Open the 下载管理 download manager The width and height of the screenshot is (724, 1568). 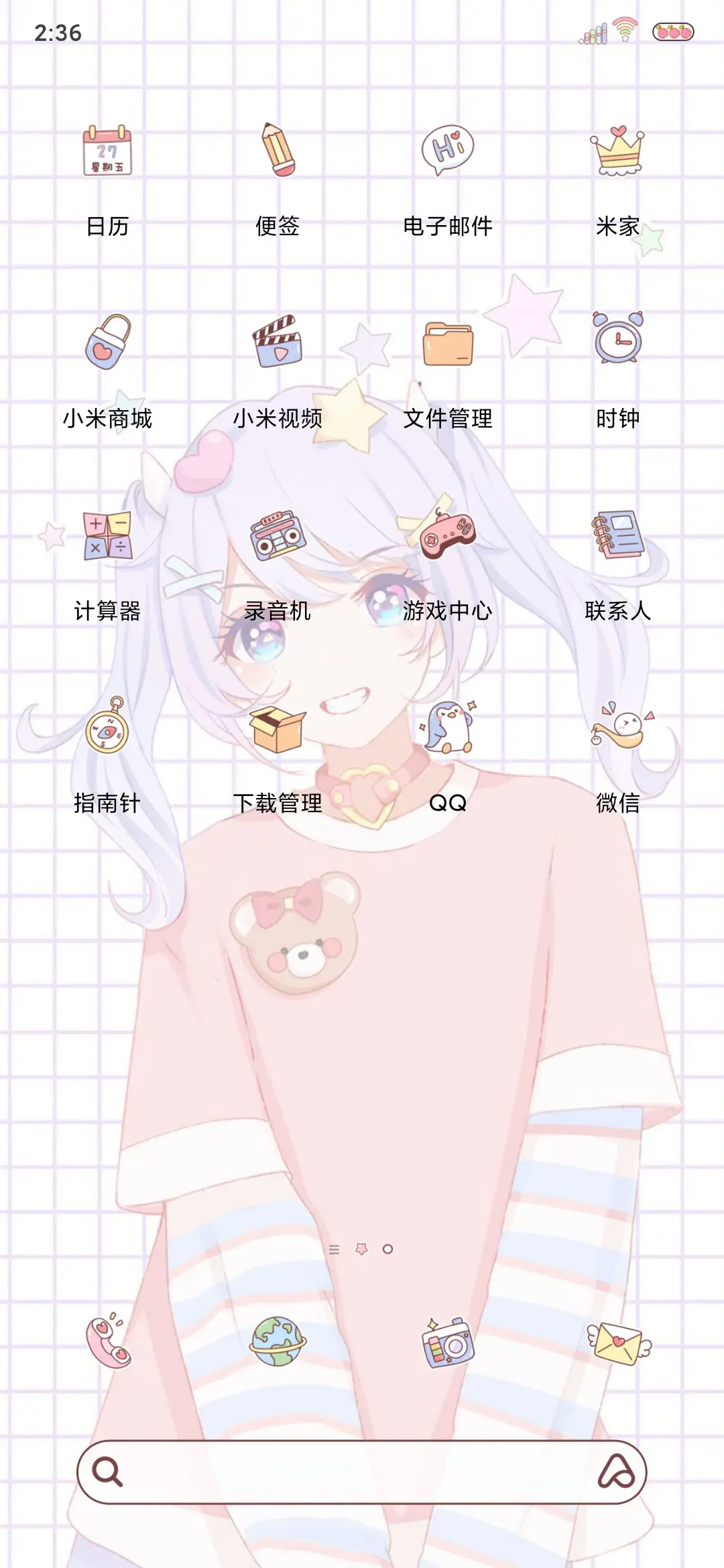pos(278,730)
